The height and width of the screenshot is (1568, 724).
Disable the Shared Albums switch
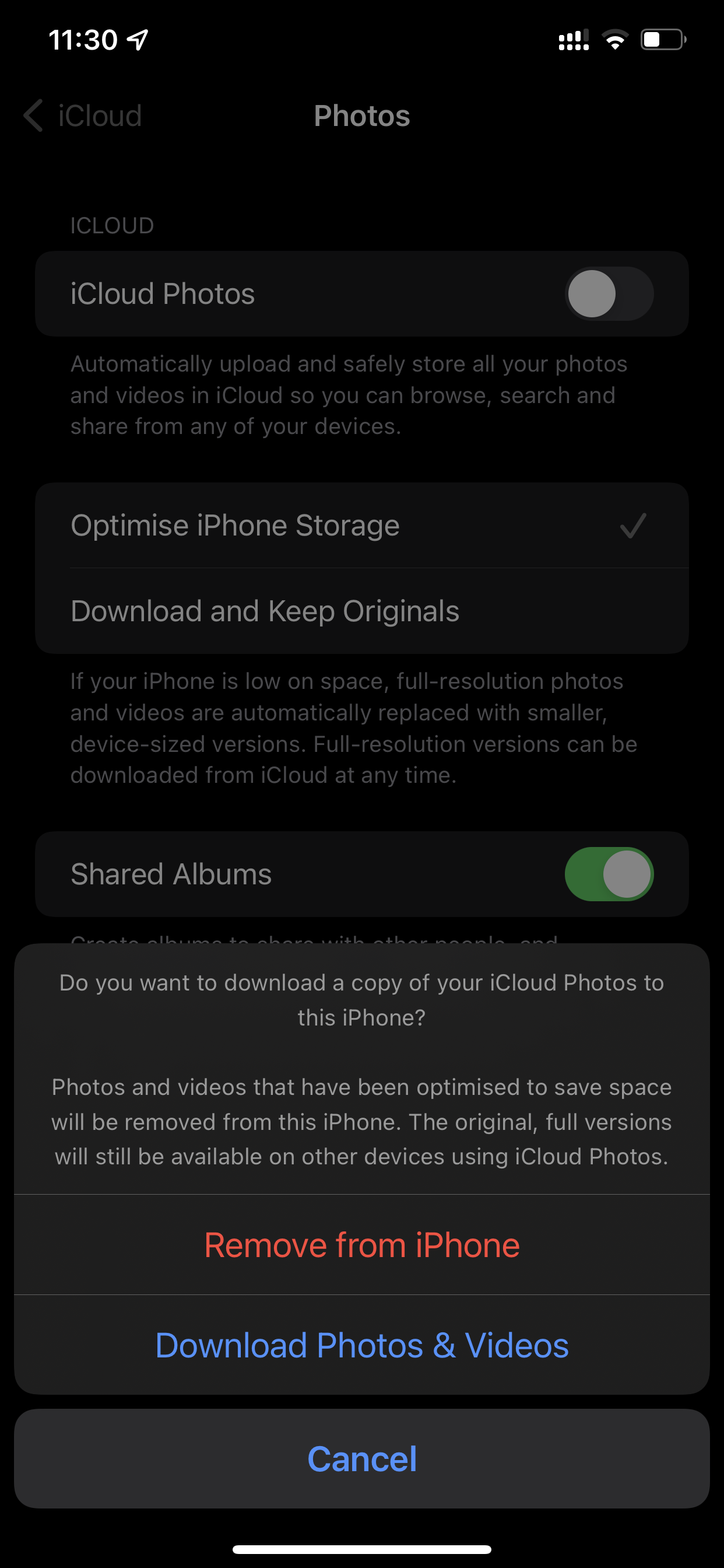609,874
